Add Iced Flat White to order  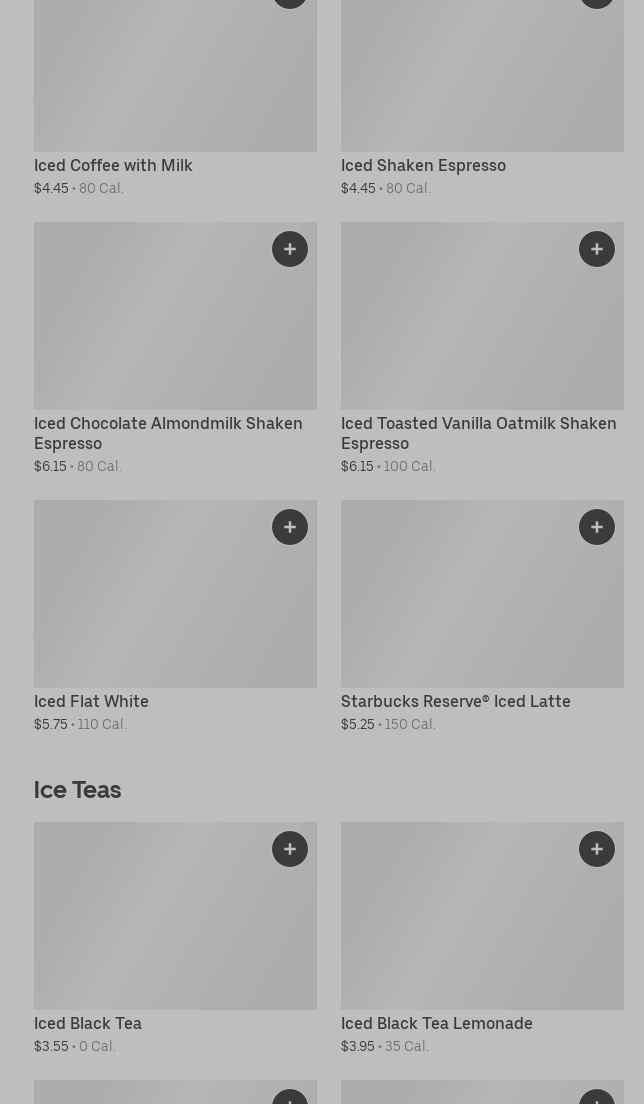click(x=290, y=527)
